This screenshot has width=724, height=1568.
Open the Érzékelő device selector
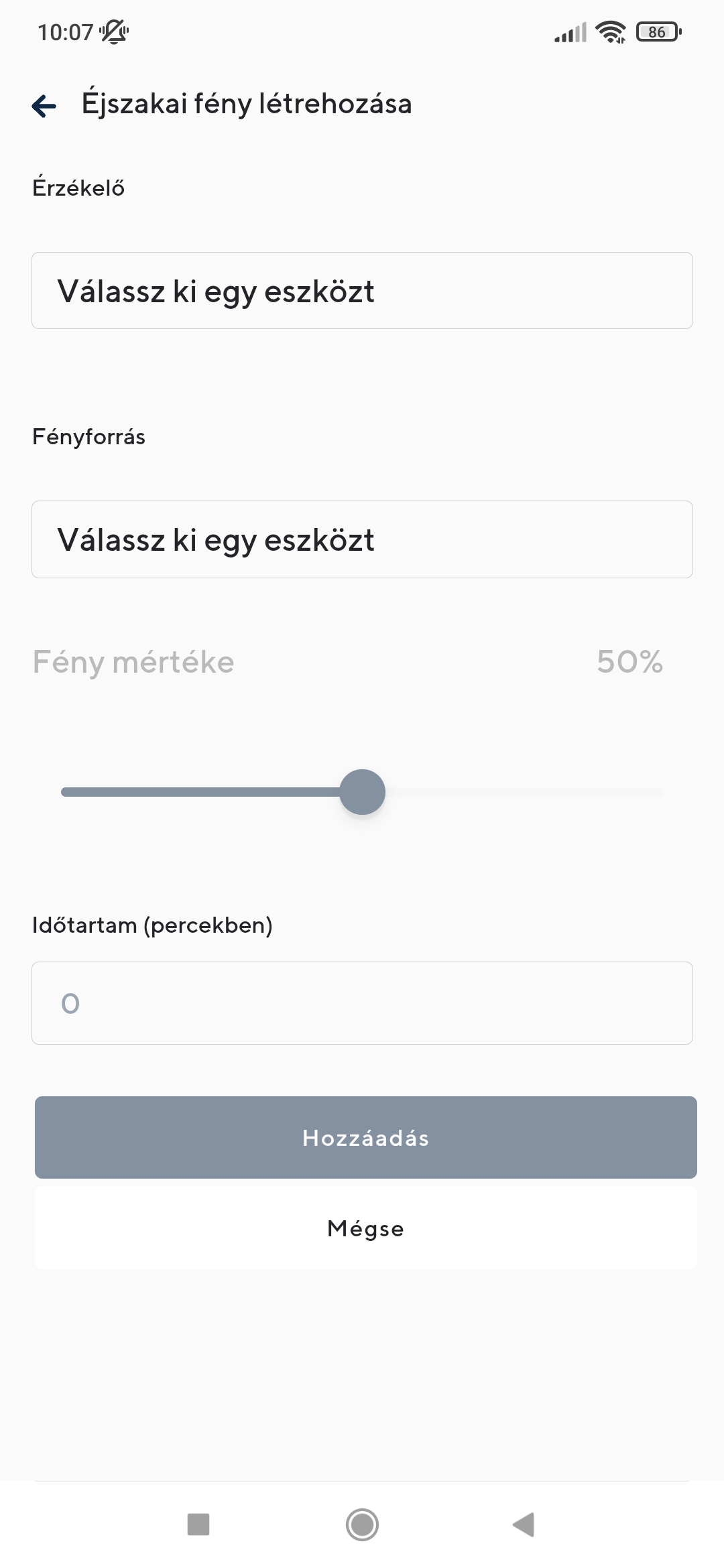click(x=362, y=290)
